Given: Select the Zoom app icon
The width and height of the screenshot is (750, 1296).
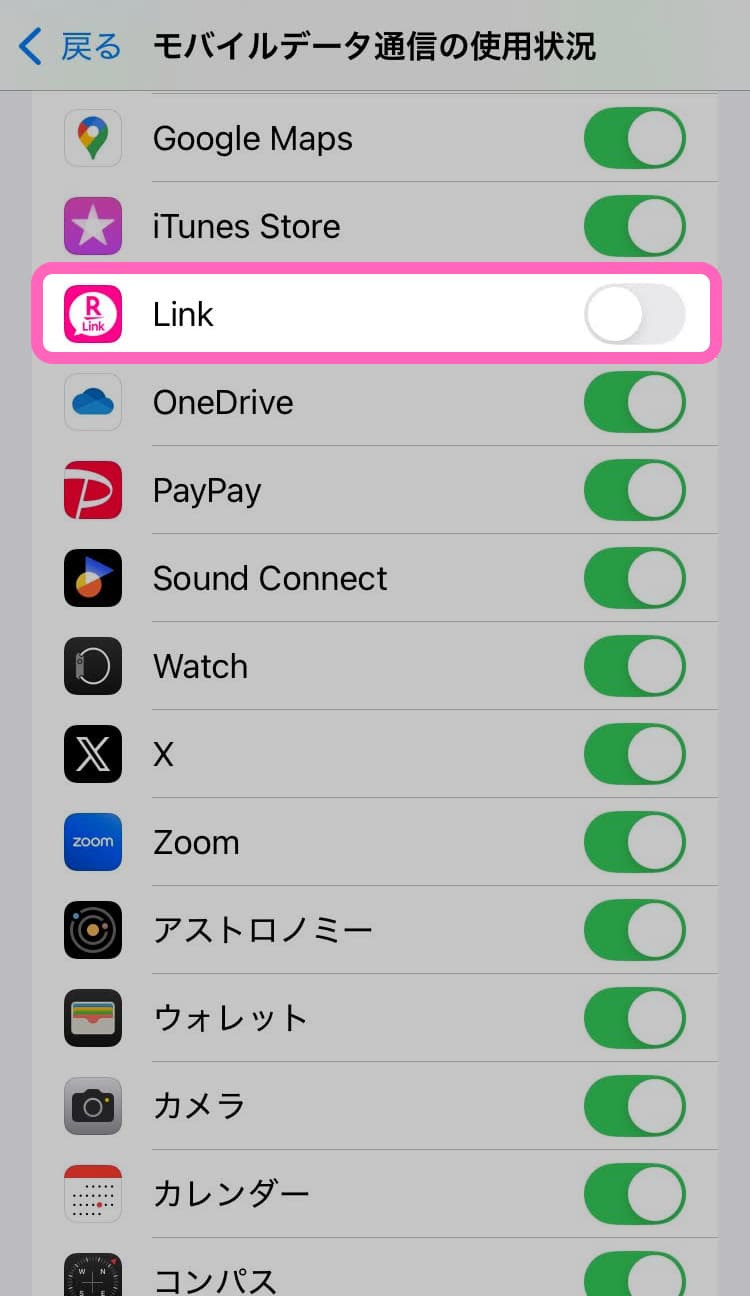Looking at the screenshot, I should (x=92, y=842).
